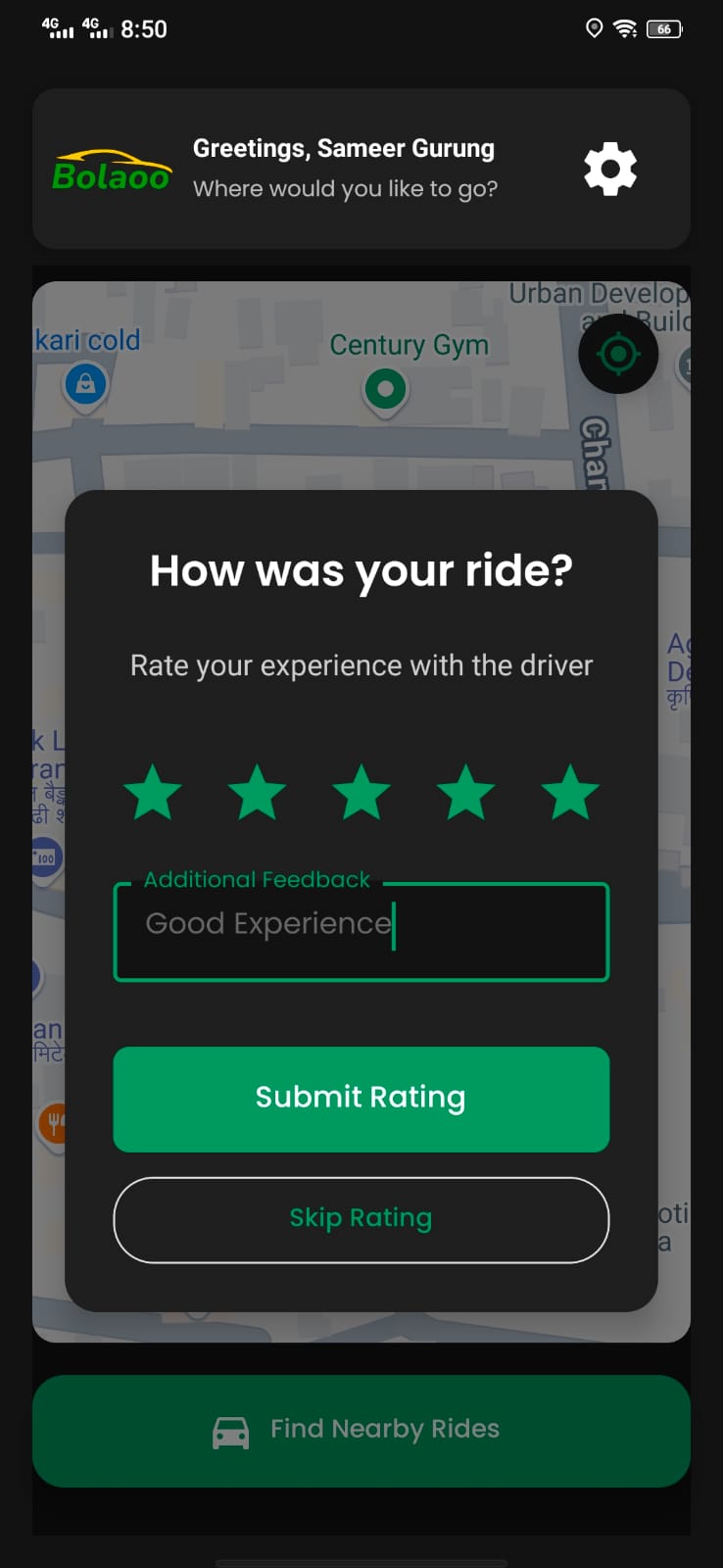Select the Additional Feedback label
The height and width of the screenshot is (1568, 723).
pos(256,879)
